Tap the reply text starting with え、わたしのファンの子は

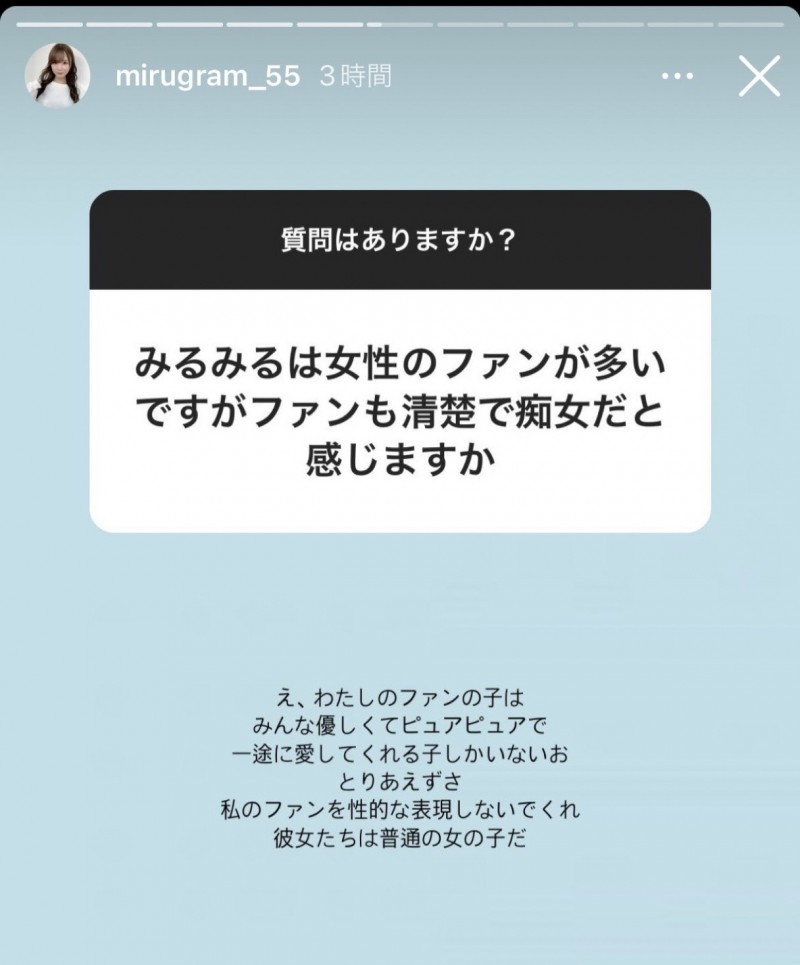tap(400, 700)
